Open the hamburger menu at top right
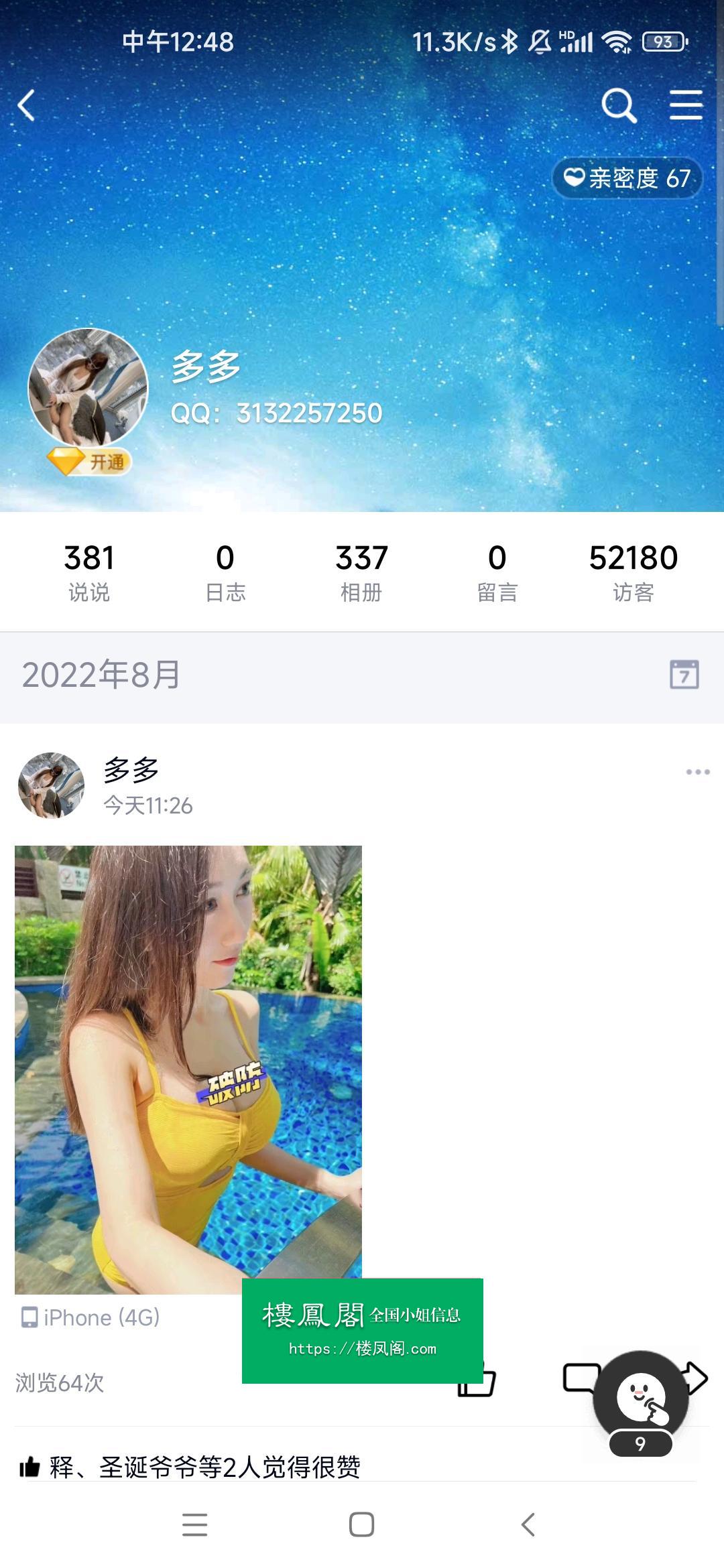Image resolution: width=724 pixels, height=1568 pixels. (686, 105)
